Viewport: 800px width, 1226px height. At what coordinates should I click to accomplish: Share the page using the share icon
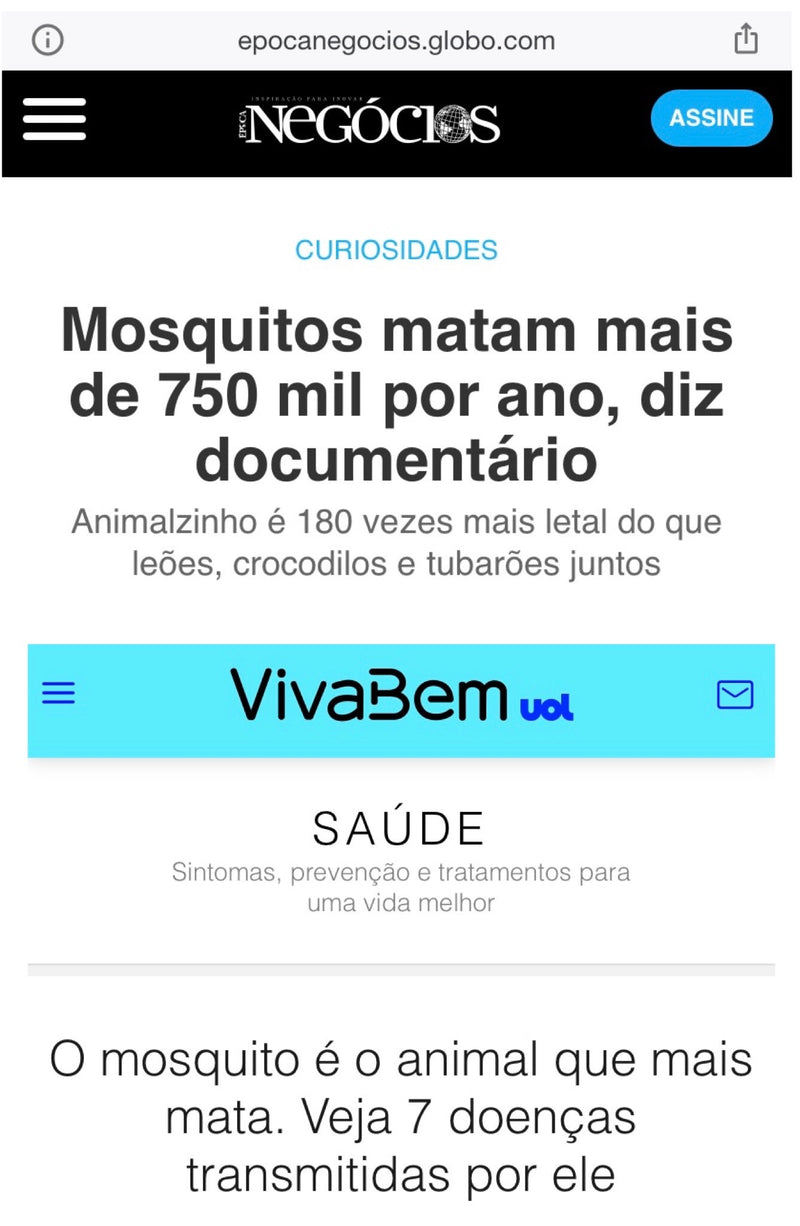pyautogui.click(x=745, y=38)
